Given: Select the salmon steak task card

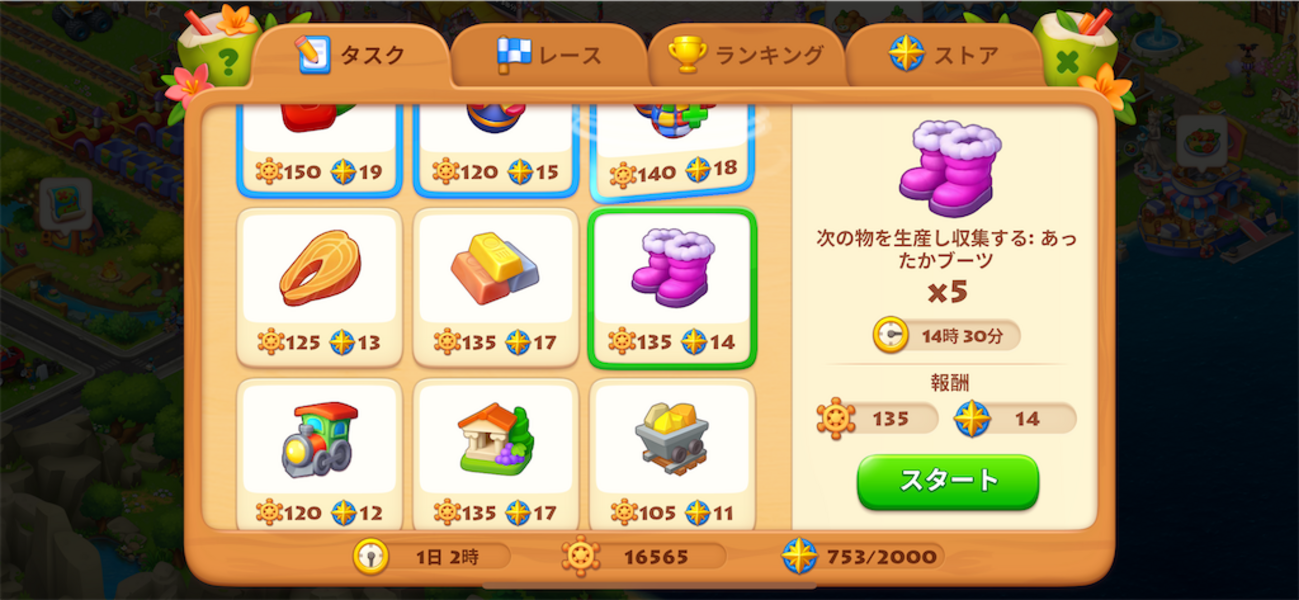Looking at the screenshot, I should click(x=320, y=286).
